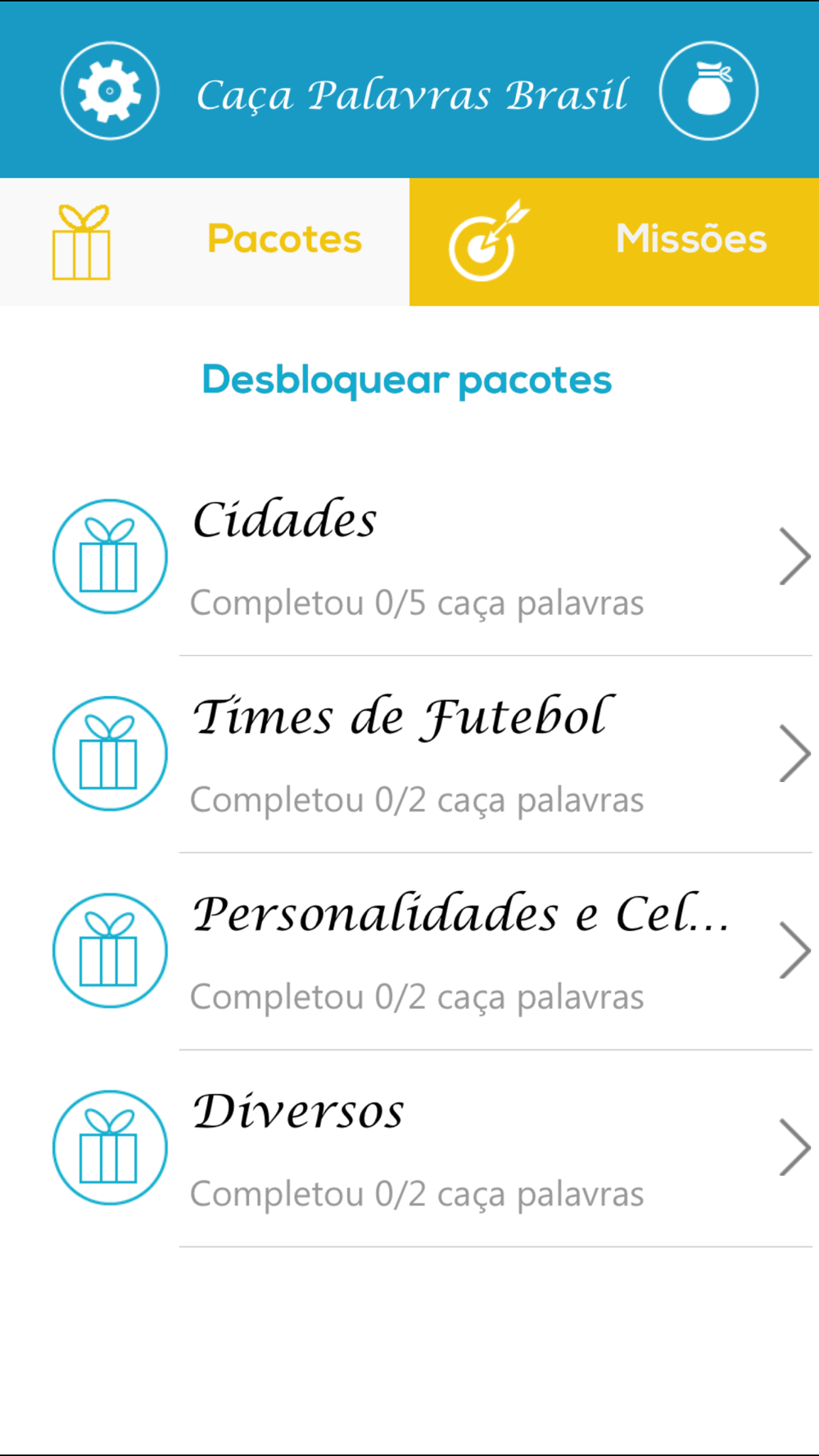Open the money bag icon
Screen dimensions: 819x1456
point(708,91)
